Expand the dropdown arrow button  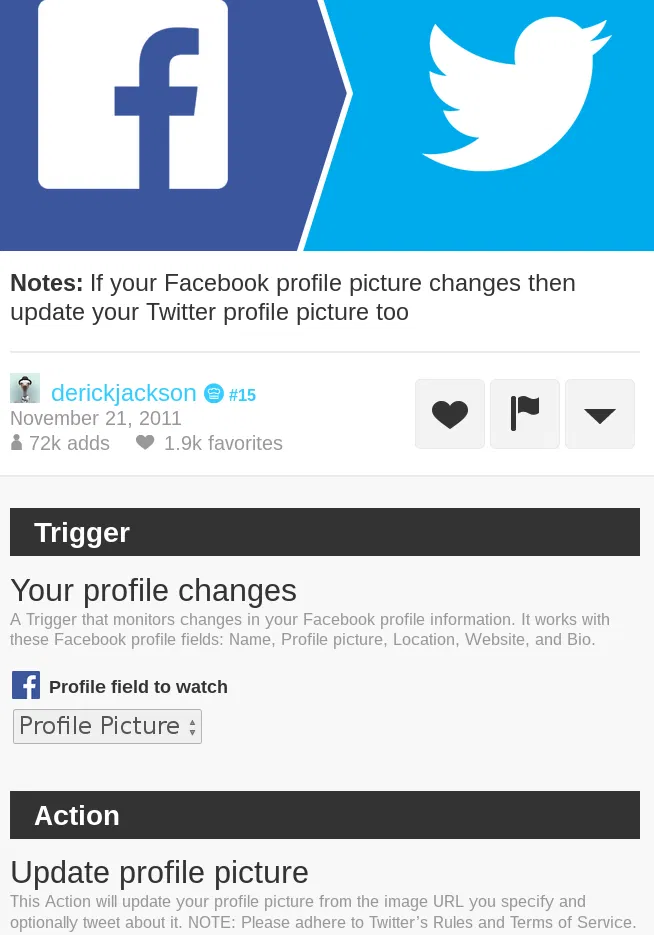tap(600, 414)
